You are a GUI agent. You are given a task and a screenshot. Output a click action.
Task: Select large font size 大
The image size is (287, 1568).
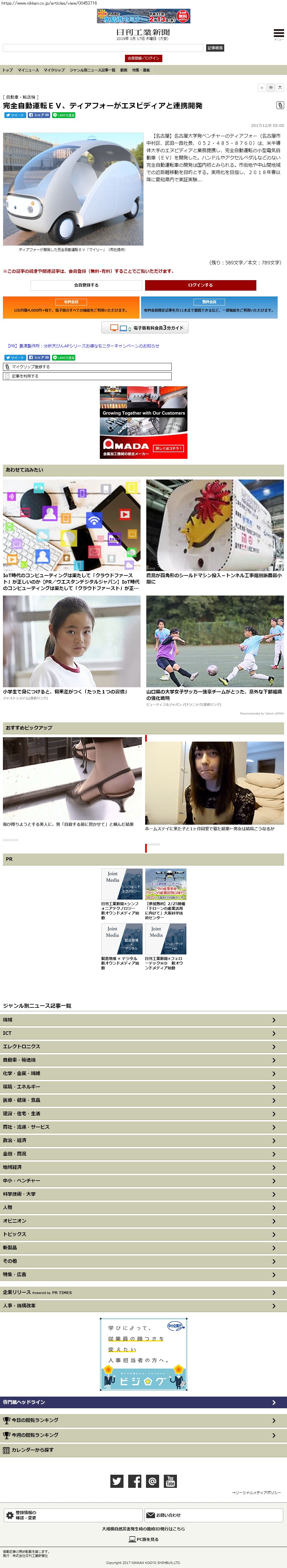point(280,88)
